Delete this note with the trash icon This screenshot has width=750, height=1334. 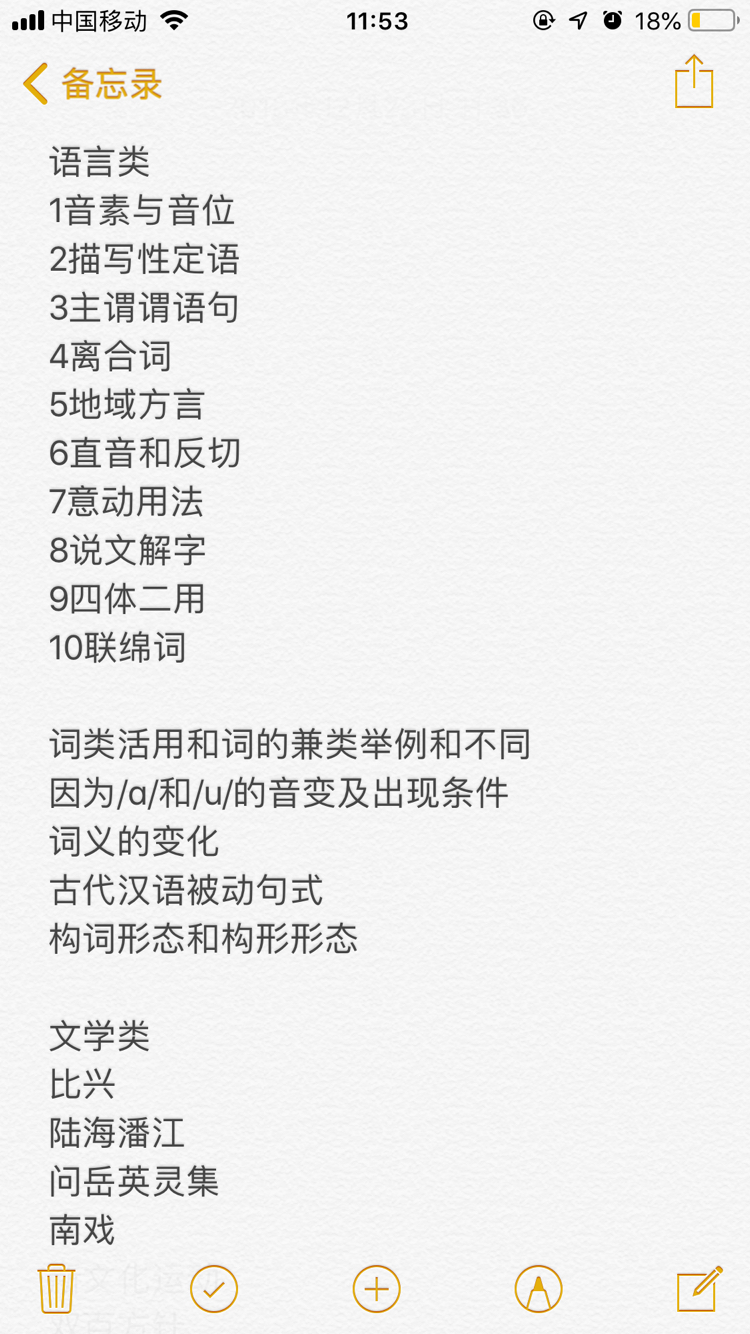pos(56,1288)
